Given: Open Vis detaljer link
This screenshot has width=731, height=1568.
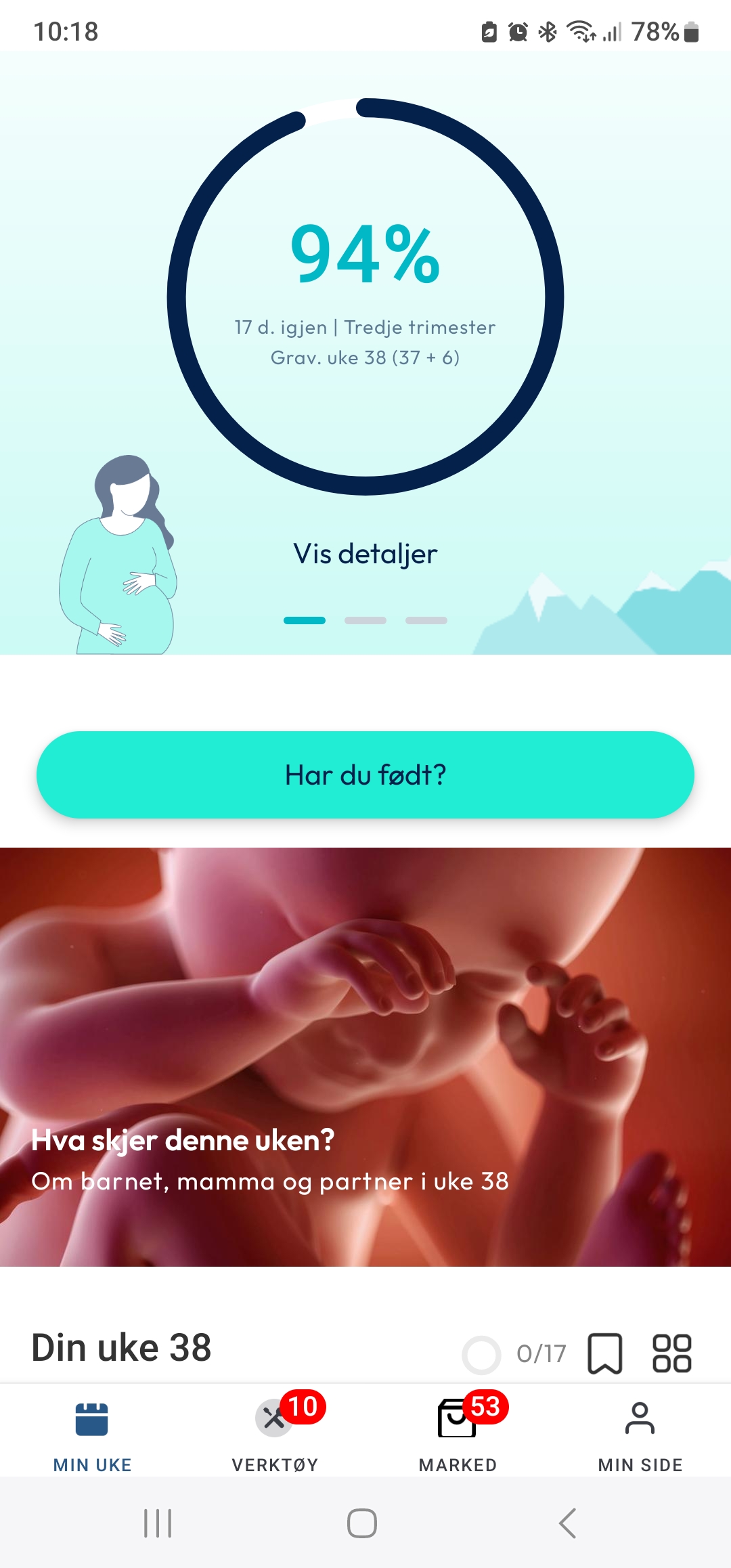Looking at the screenshot, I should [365, 554].
